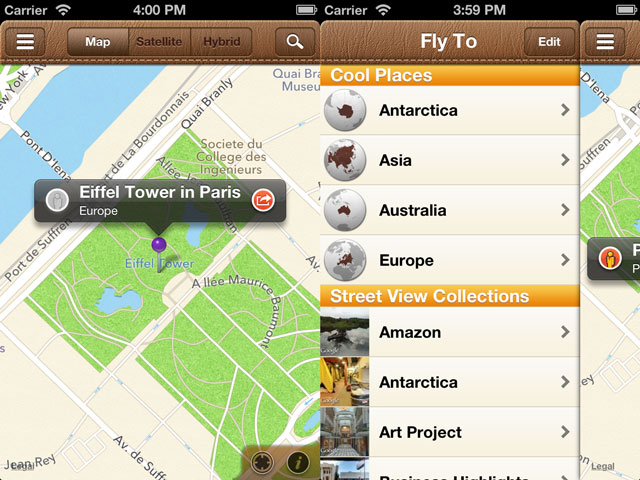Tap Edit in the Fly To header
Screen dimensions: 640x480
pos(549,42)
